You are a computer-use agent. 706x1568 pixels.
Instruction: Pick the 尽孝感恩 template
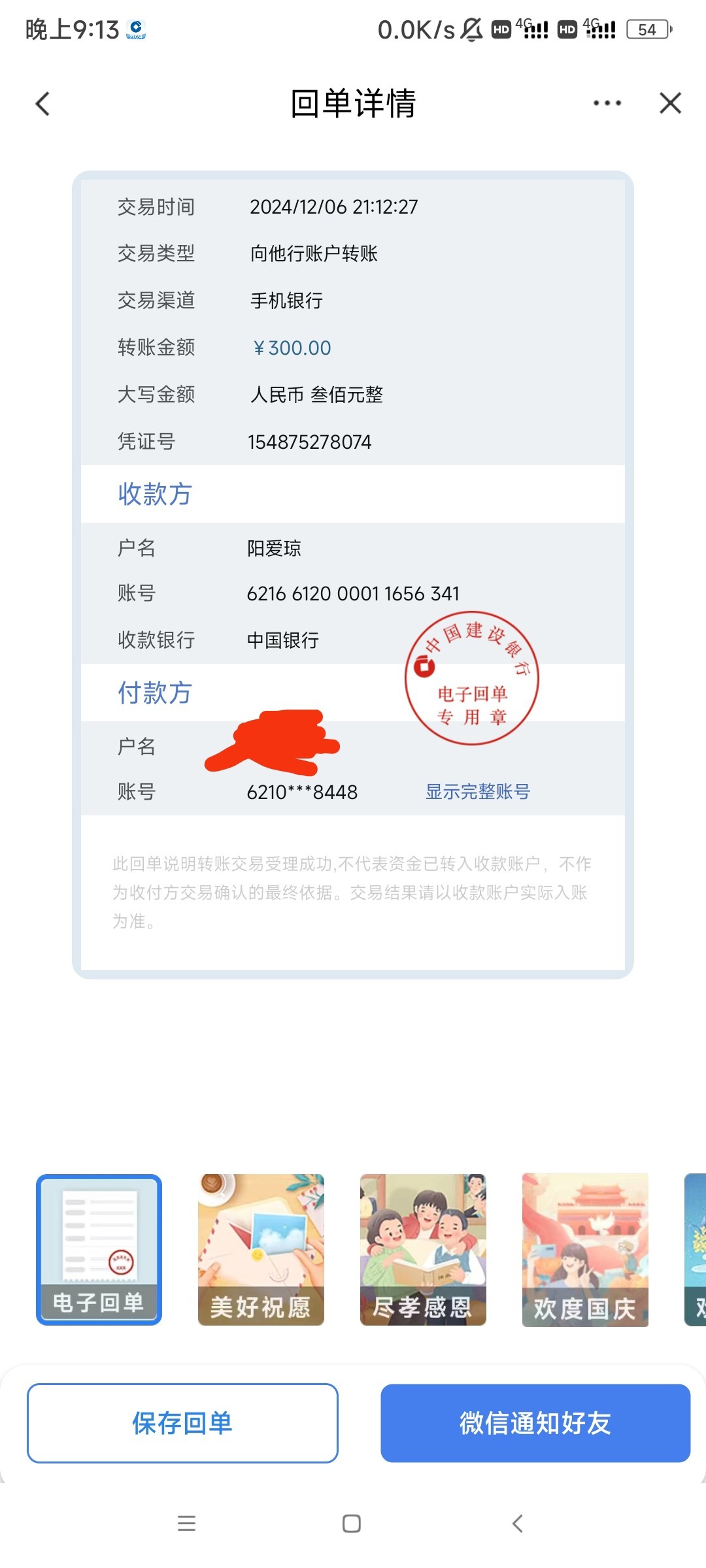[423, 1249]
